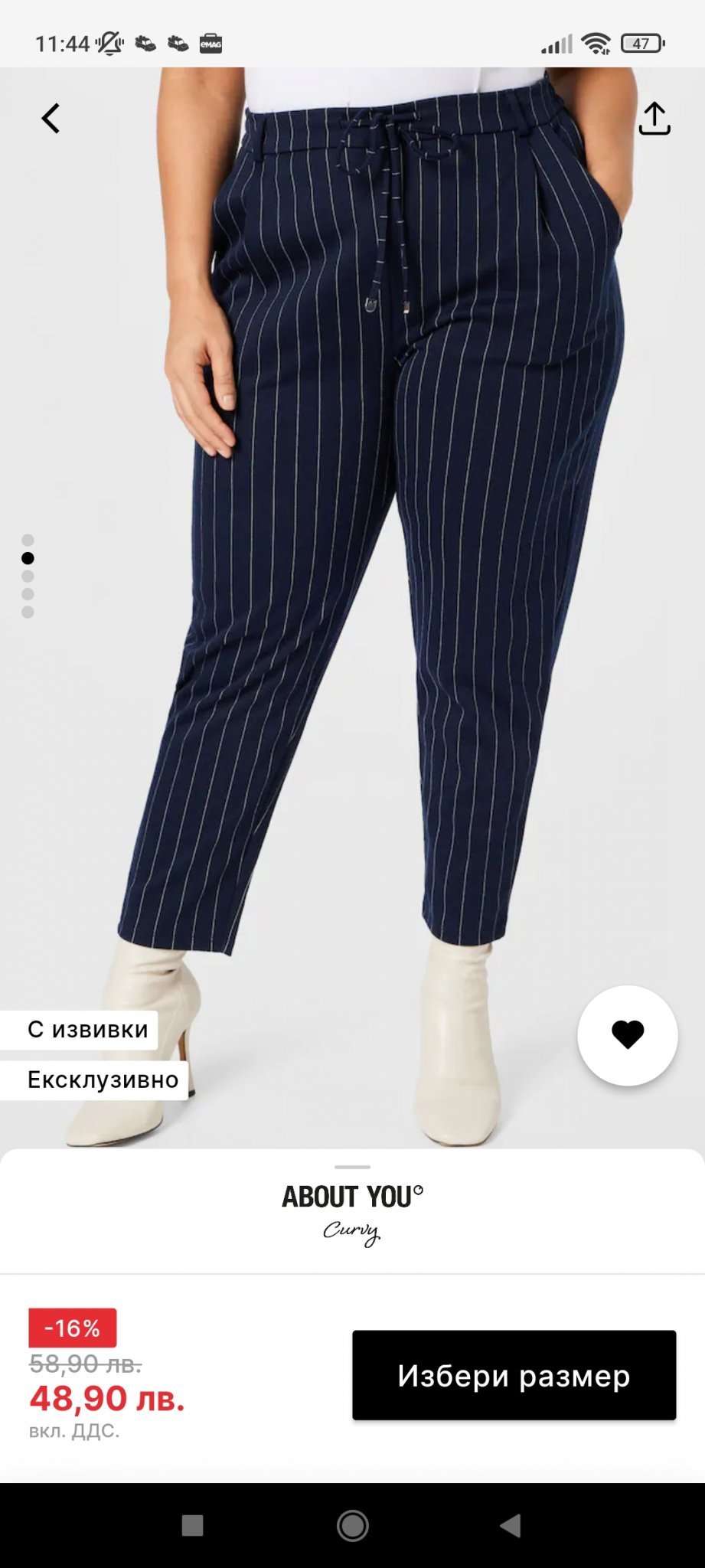This screenshot has width=705, height=1568.
Task: Go back using the arrow icon
Action: click(51, 119)
